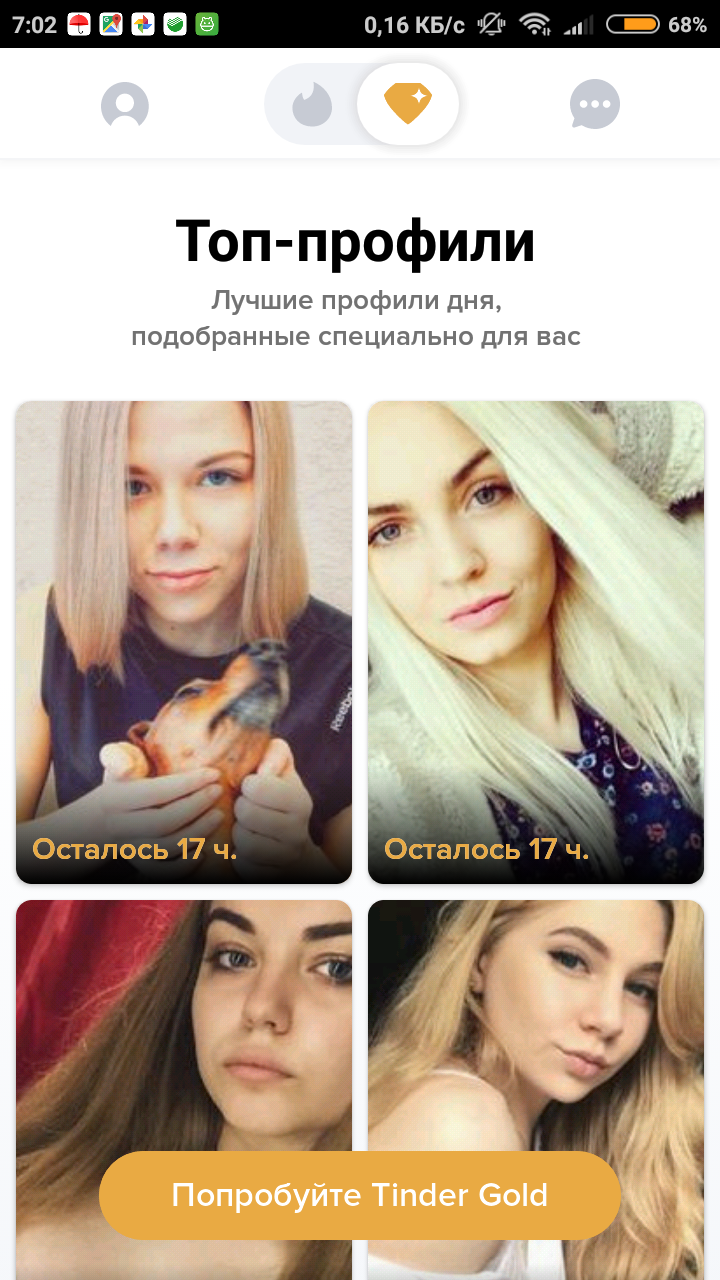
Task: Select the gold diamond Top Picks tab
Action: tap(408, 104)
